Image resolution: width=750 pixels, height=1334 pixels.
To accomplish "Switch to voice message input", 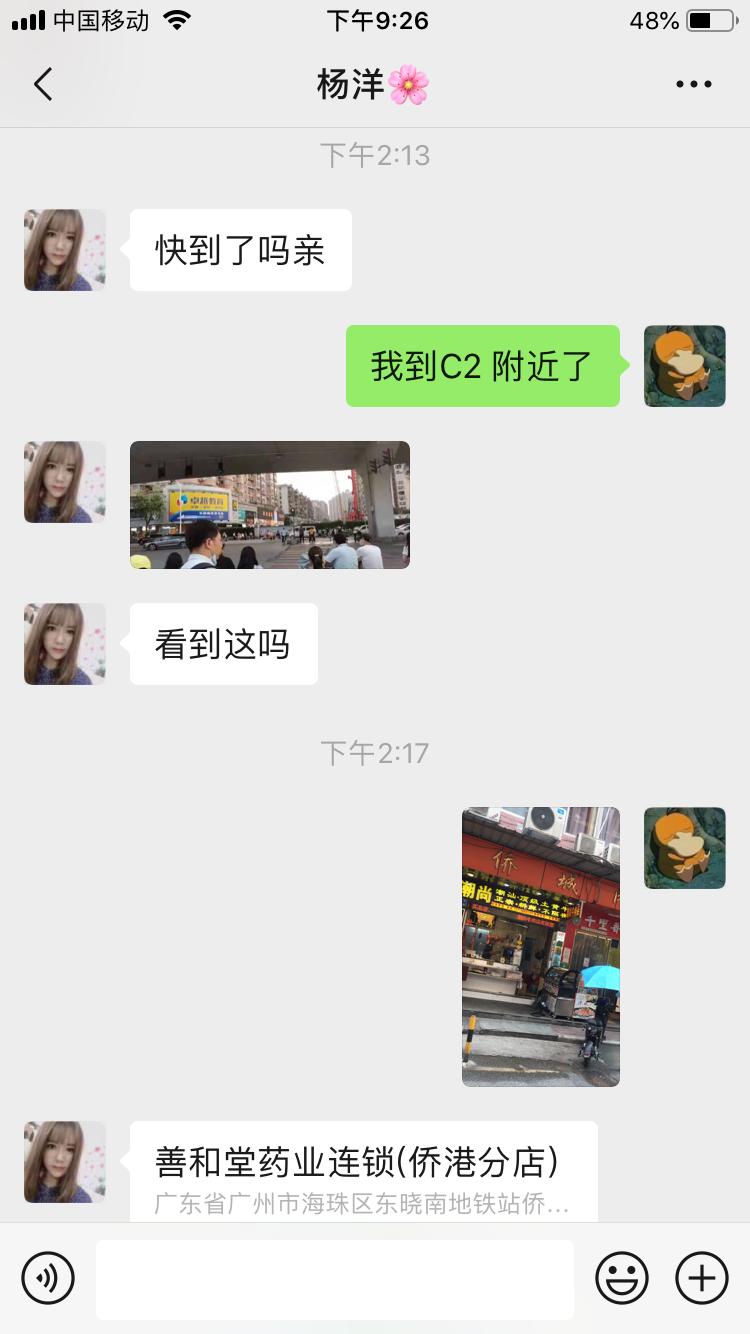I will click(48, 1278).
